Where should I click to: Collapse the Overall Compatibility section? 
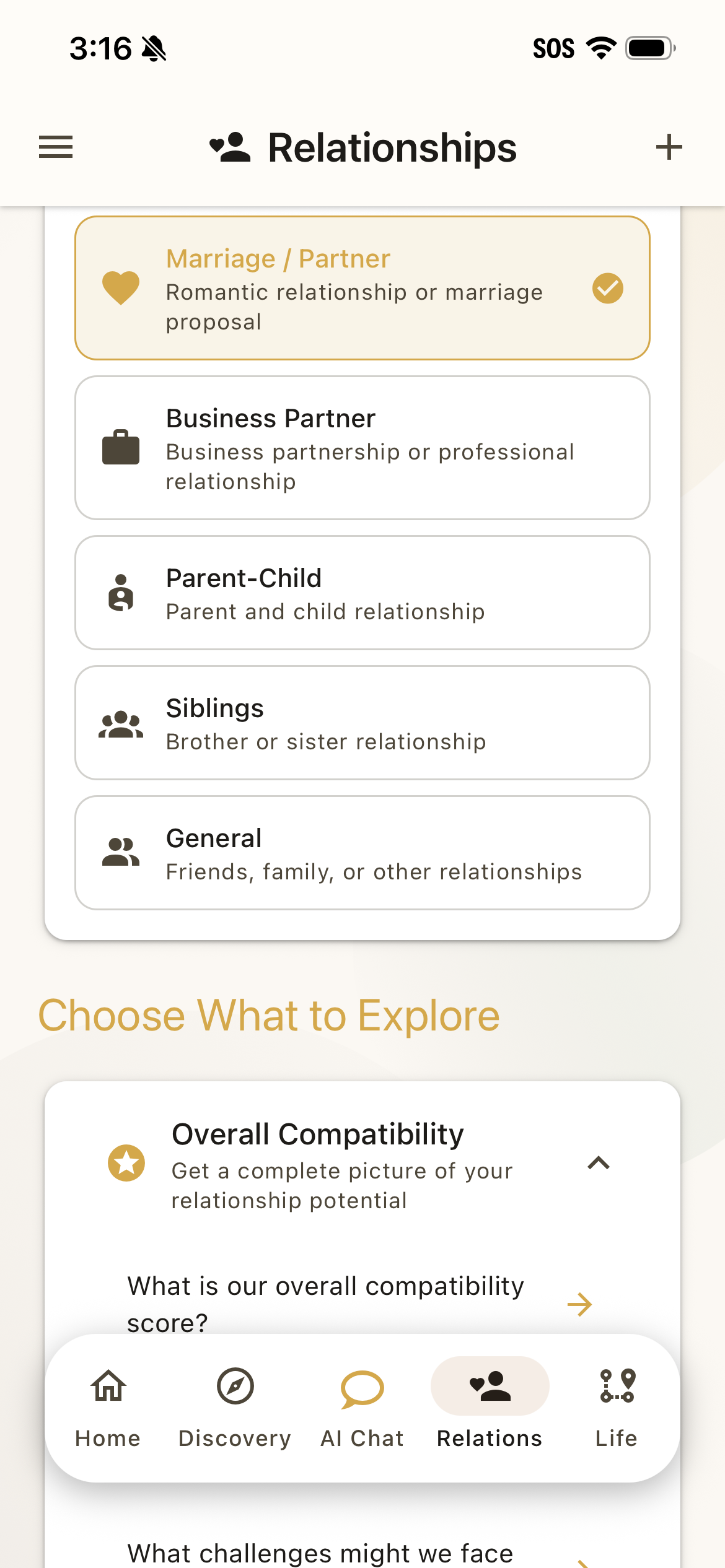click(x=600, y=1162)
